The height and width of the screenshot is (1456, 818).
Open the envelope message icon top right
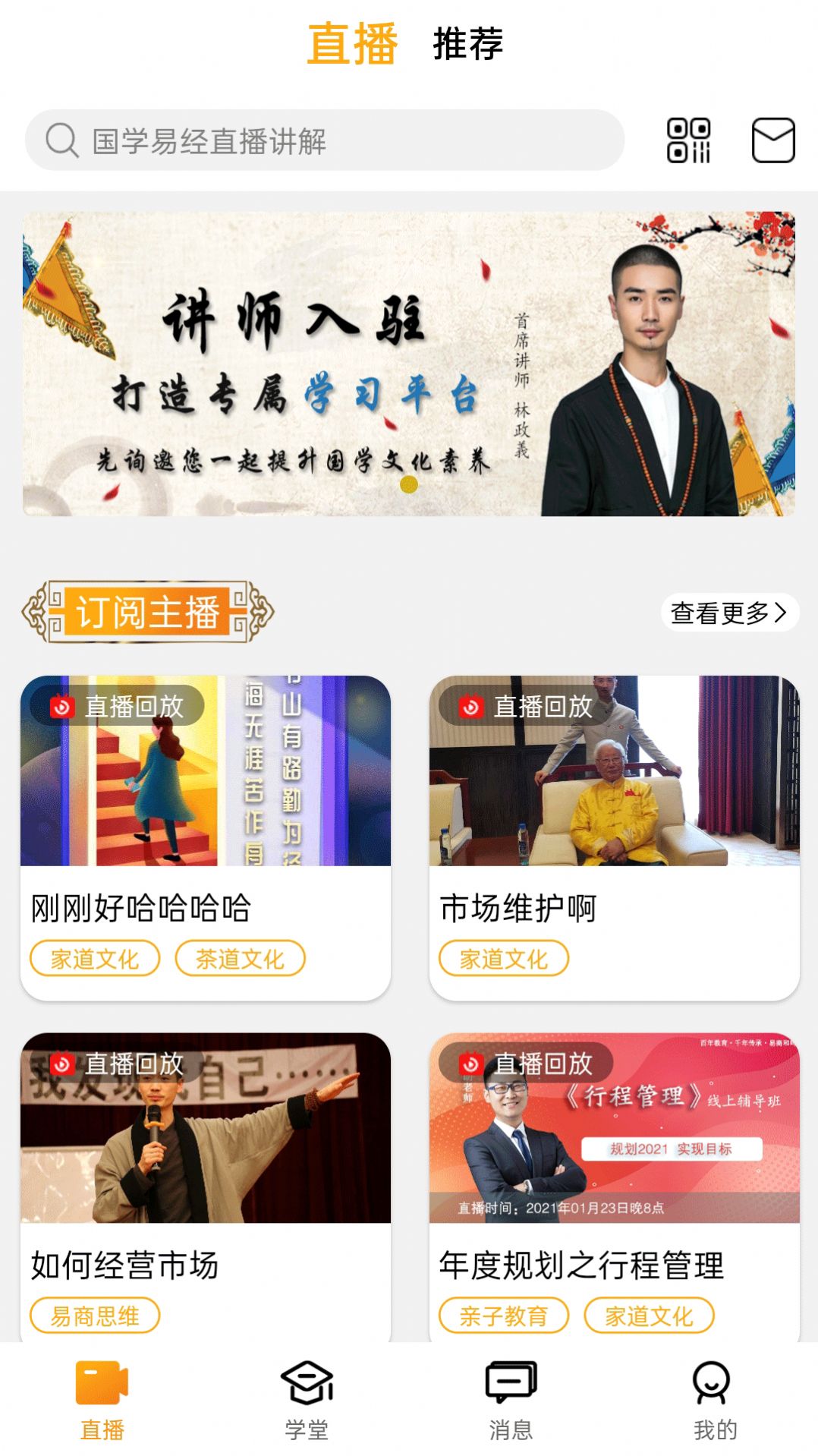click(x=772, y=140)
